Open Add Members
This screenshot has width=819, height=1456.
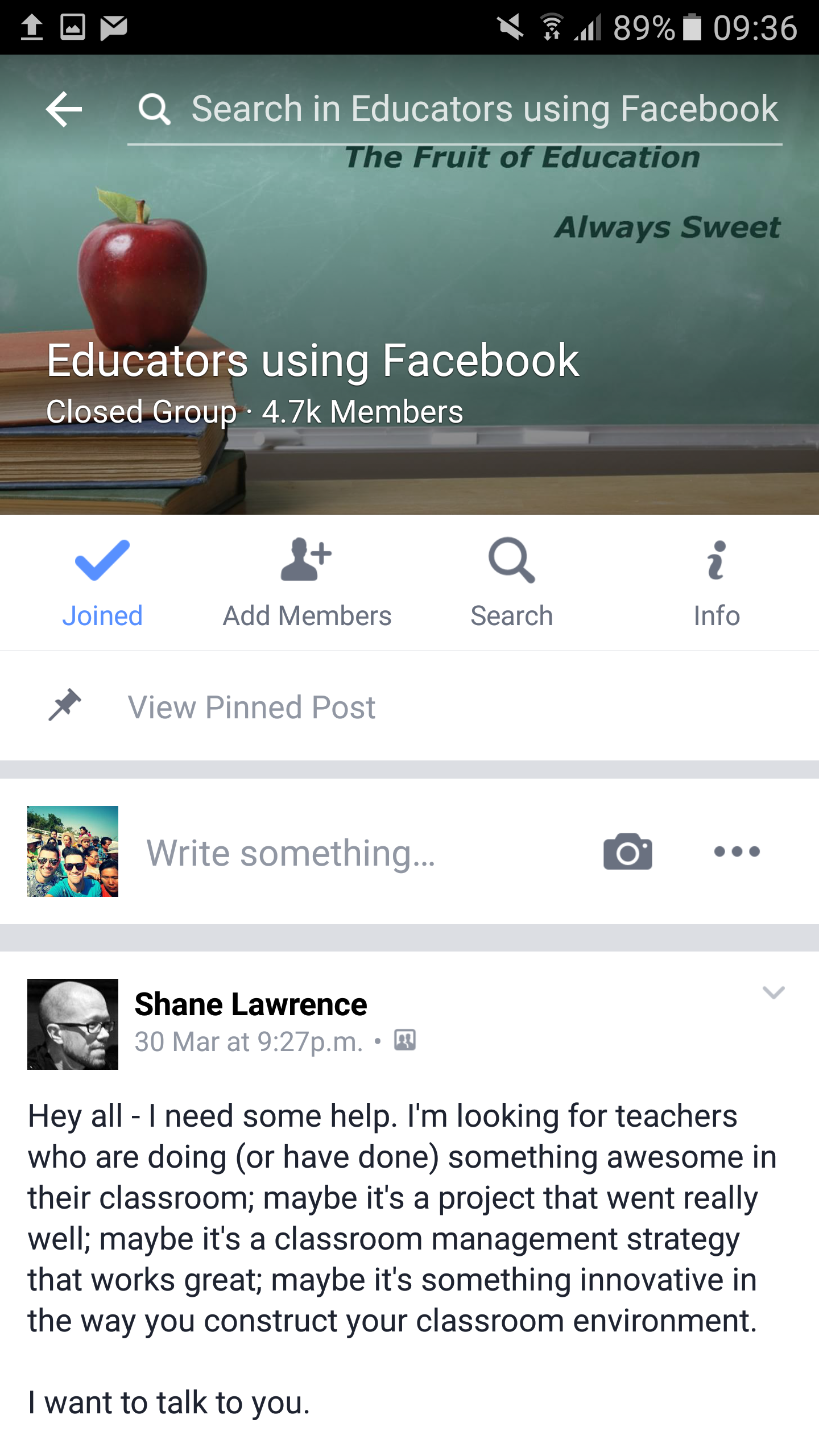307,583
